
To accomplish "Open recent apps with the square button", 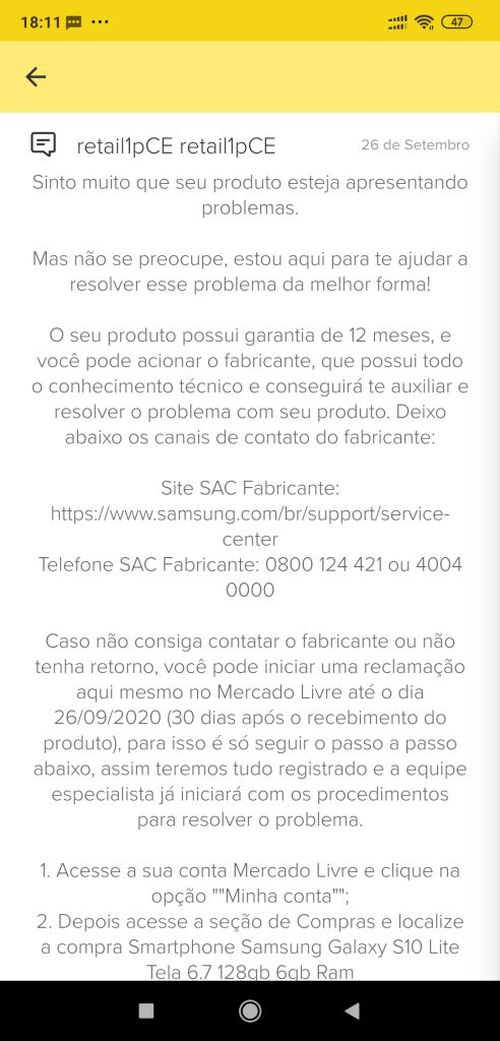I will pyautogui.click(x=146, y=1010).
